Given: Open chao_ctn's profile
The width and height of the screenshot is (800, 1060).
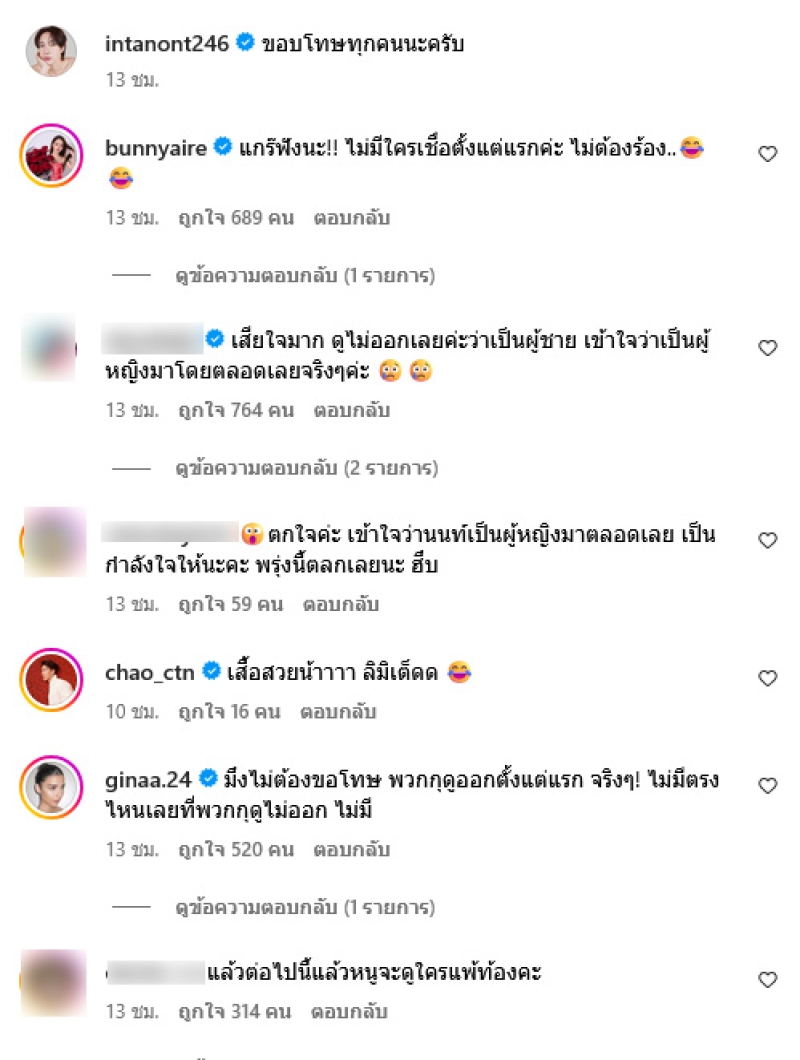Looking at the screenshot, I should point(151,672).
